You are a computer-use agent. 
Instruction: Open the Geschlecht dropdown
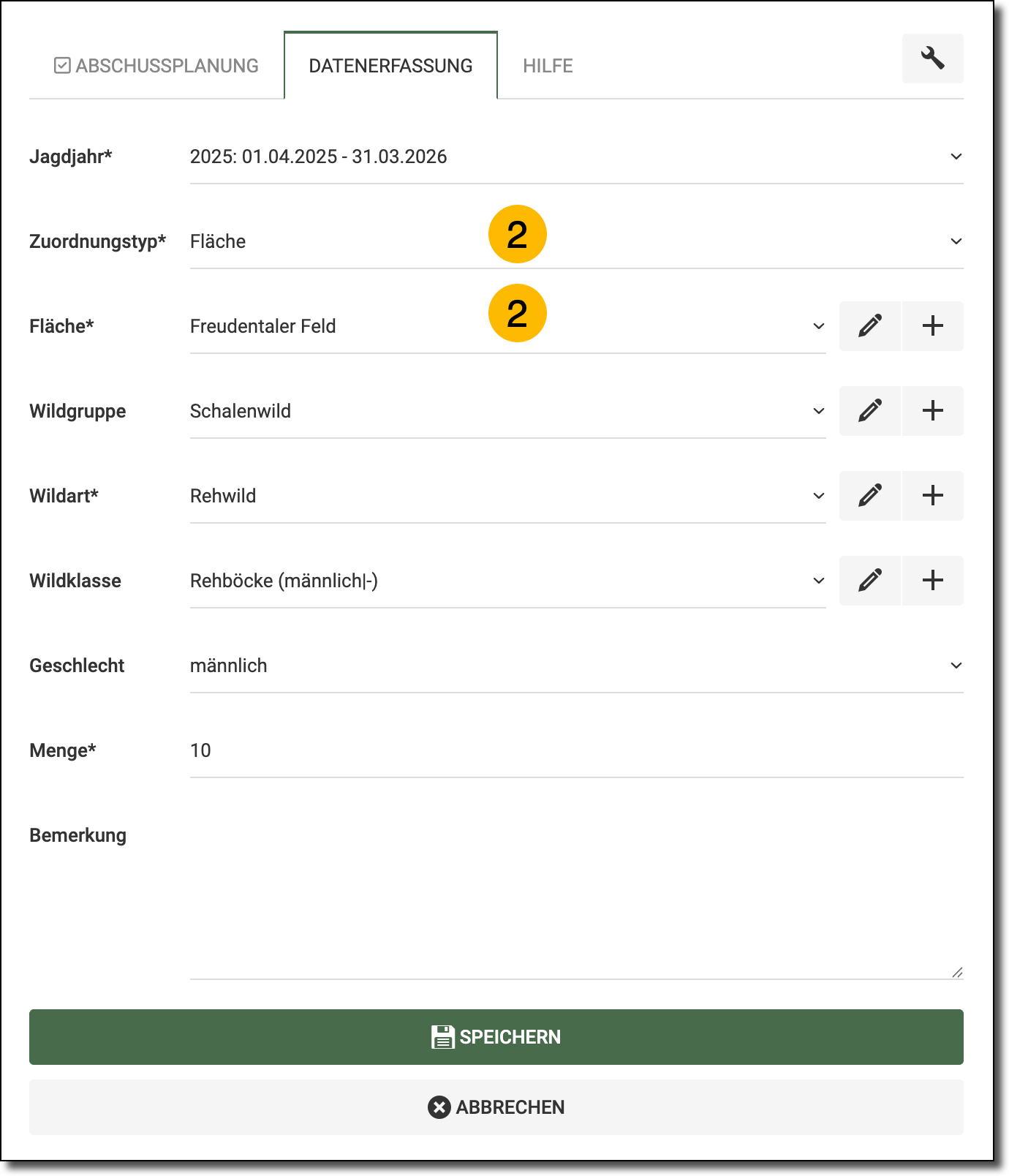pos(575,666)
